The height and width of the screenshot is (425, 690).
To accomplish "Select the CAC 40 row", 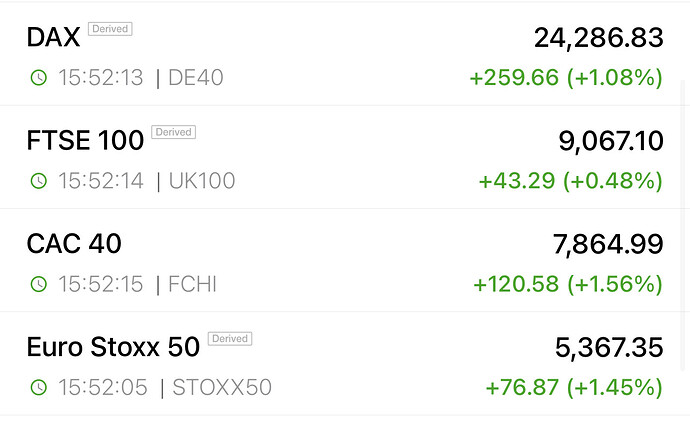I will (74, 244).
